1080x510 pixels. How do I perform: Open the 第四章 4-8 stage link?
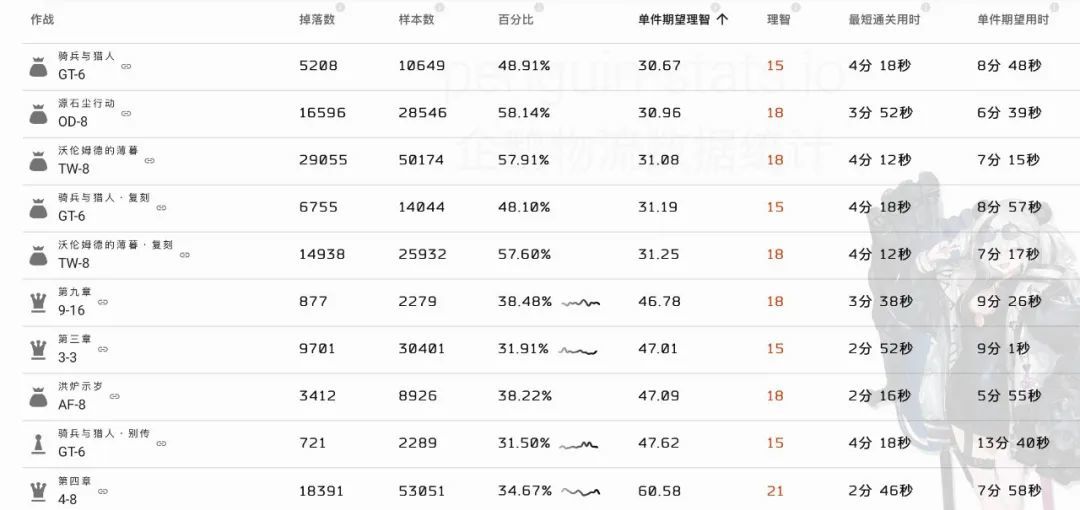(103, 490)
